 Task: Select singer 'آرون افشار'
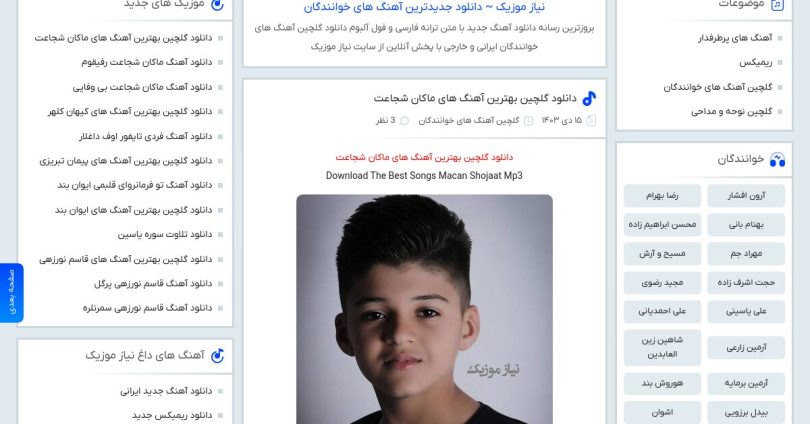coord(746,196)
